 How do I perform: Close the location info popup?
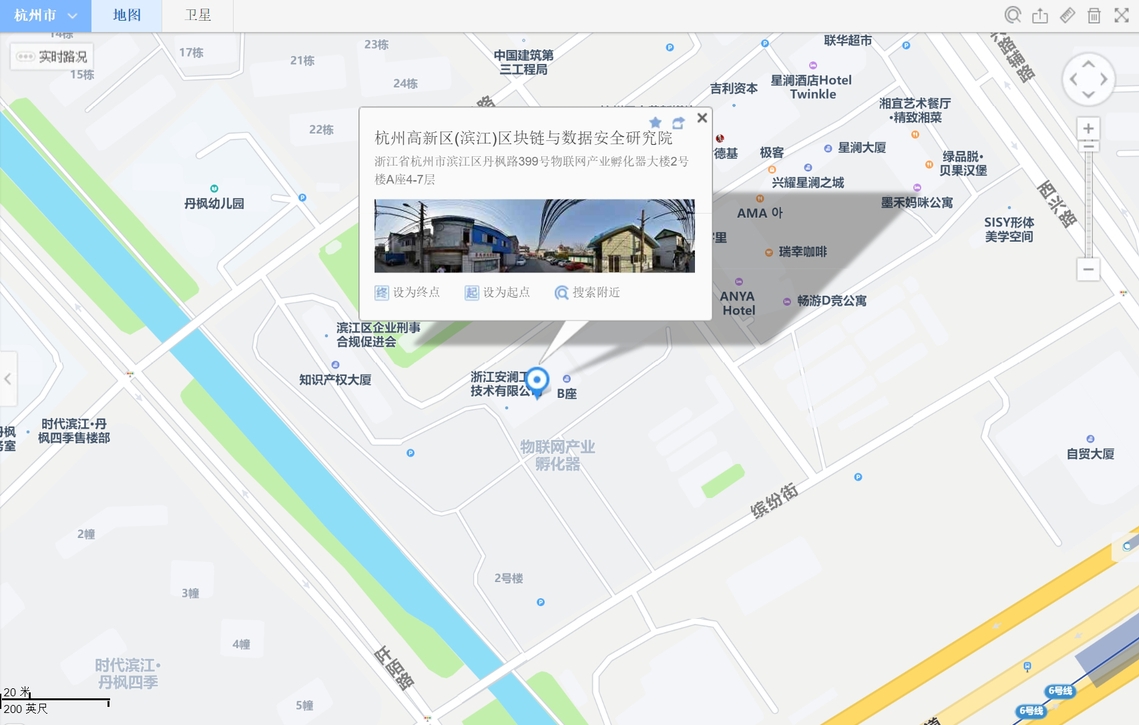click(702, 118)
